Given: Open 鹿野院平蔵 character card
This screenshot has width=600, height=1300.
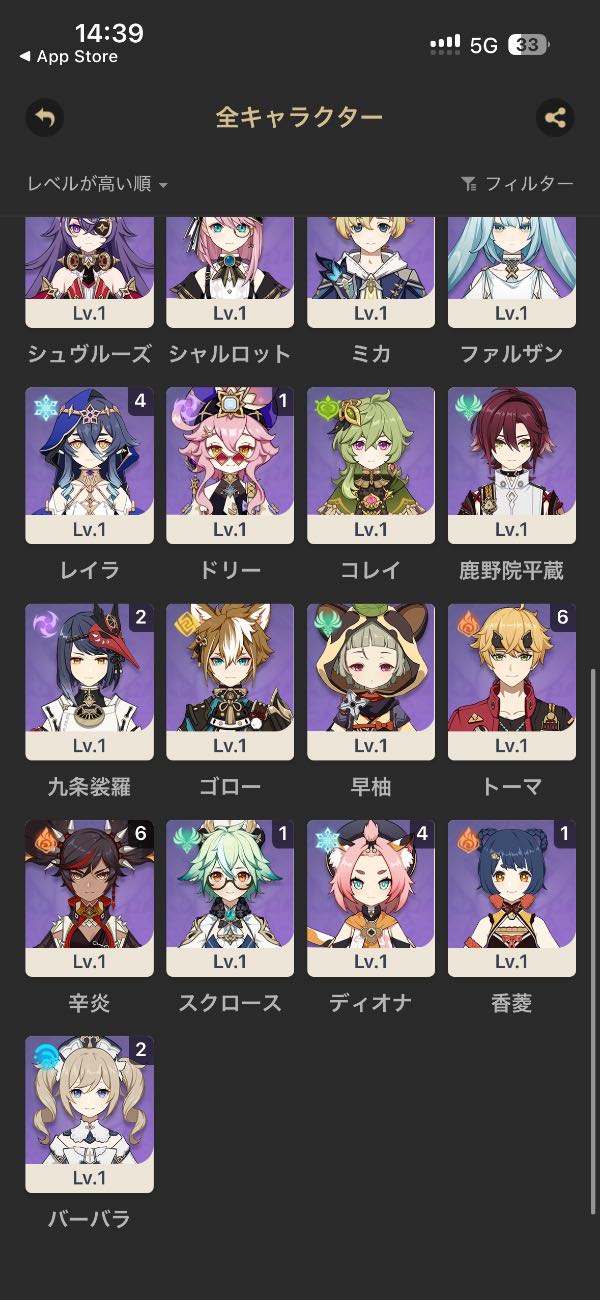Looking at the screenshot, I should click(x=512, y=465).
